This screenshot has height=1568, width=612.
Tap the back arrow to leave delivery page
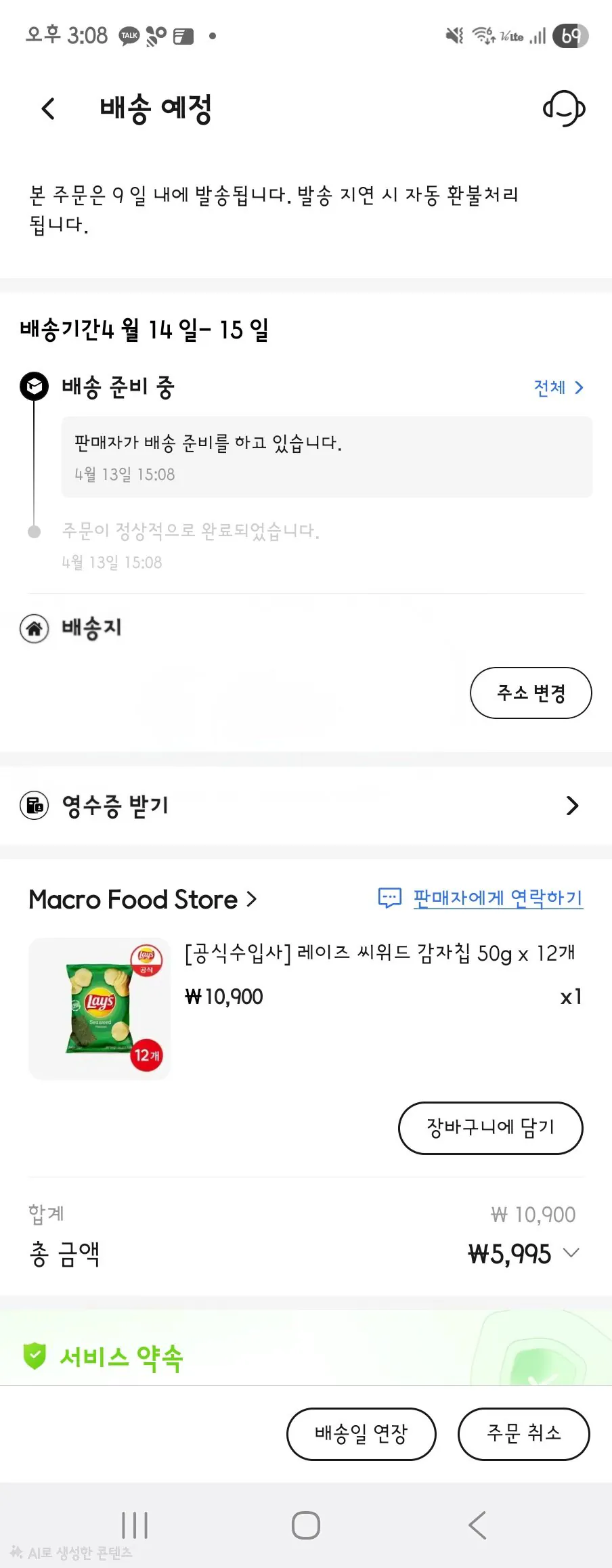[x=47, y=108]
